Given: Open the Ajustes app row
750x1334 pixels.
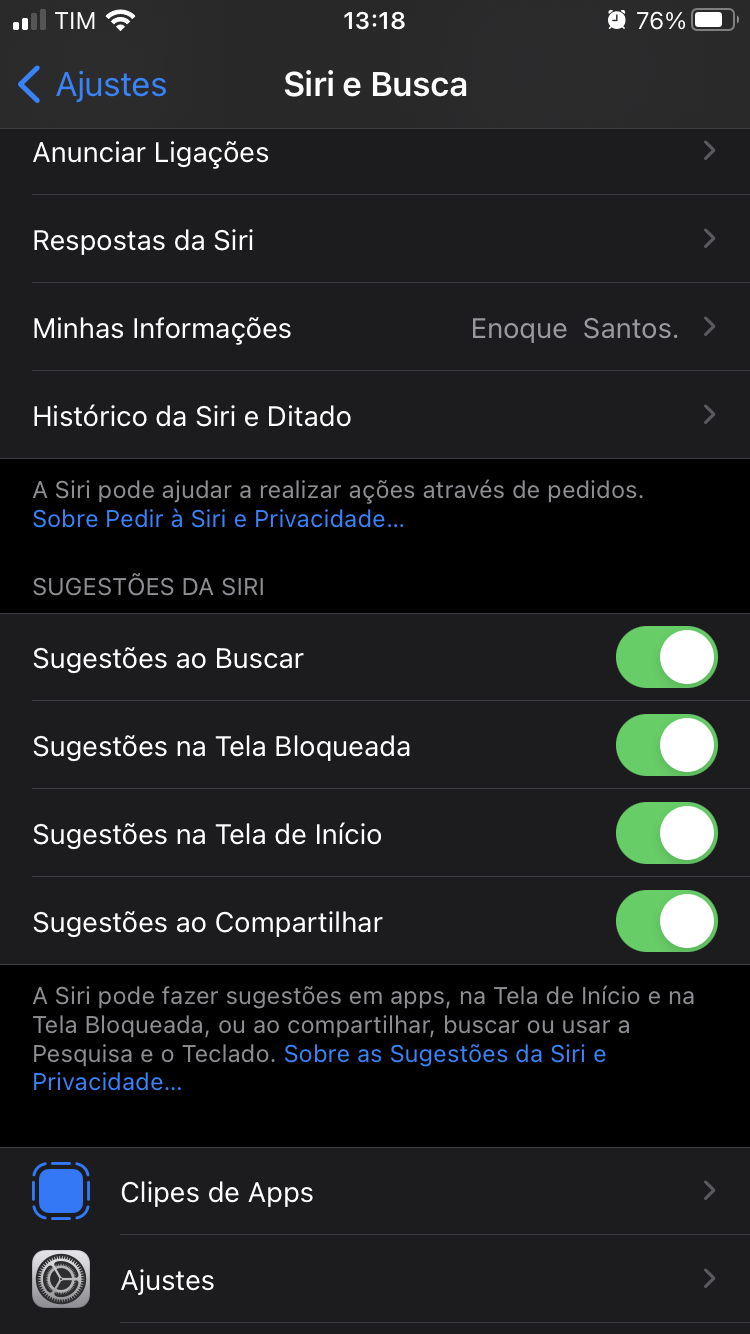Looking at the screenshot, I should (375, 1280).
